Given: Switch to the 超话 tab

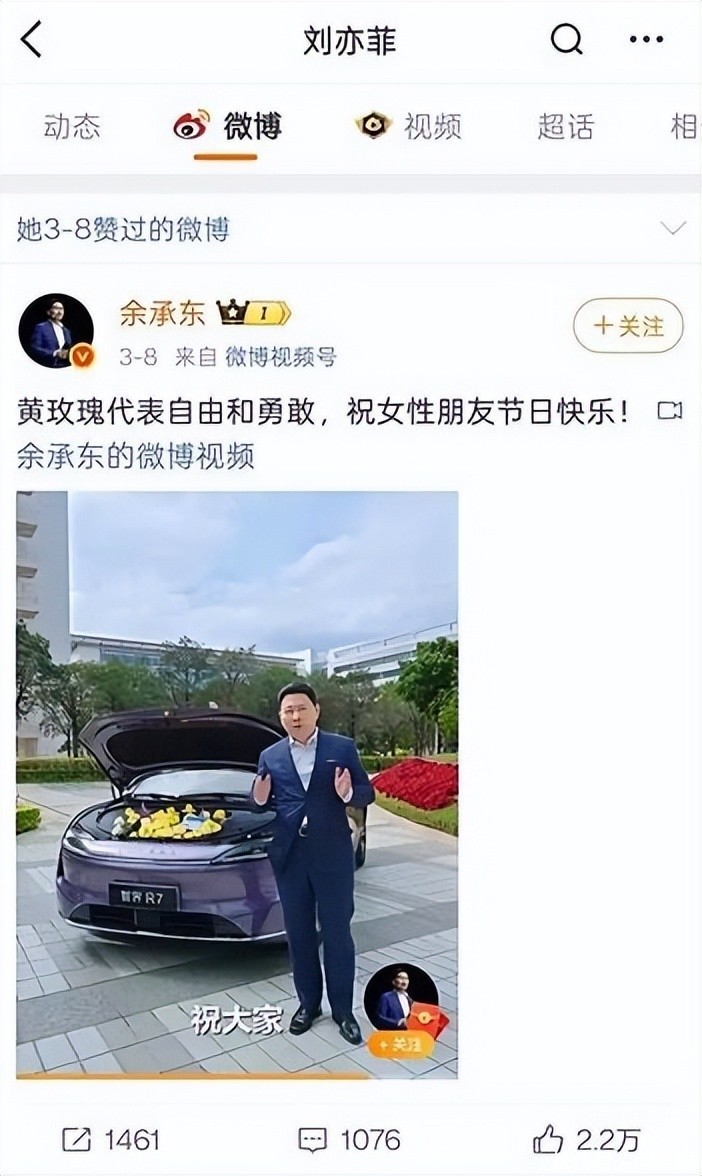Looking at the screenshot, I should [x=565, y=127].
